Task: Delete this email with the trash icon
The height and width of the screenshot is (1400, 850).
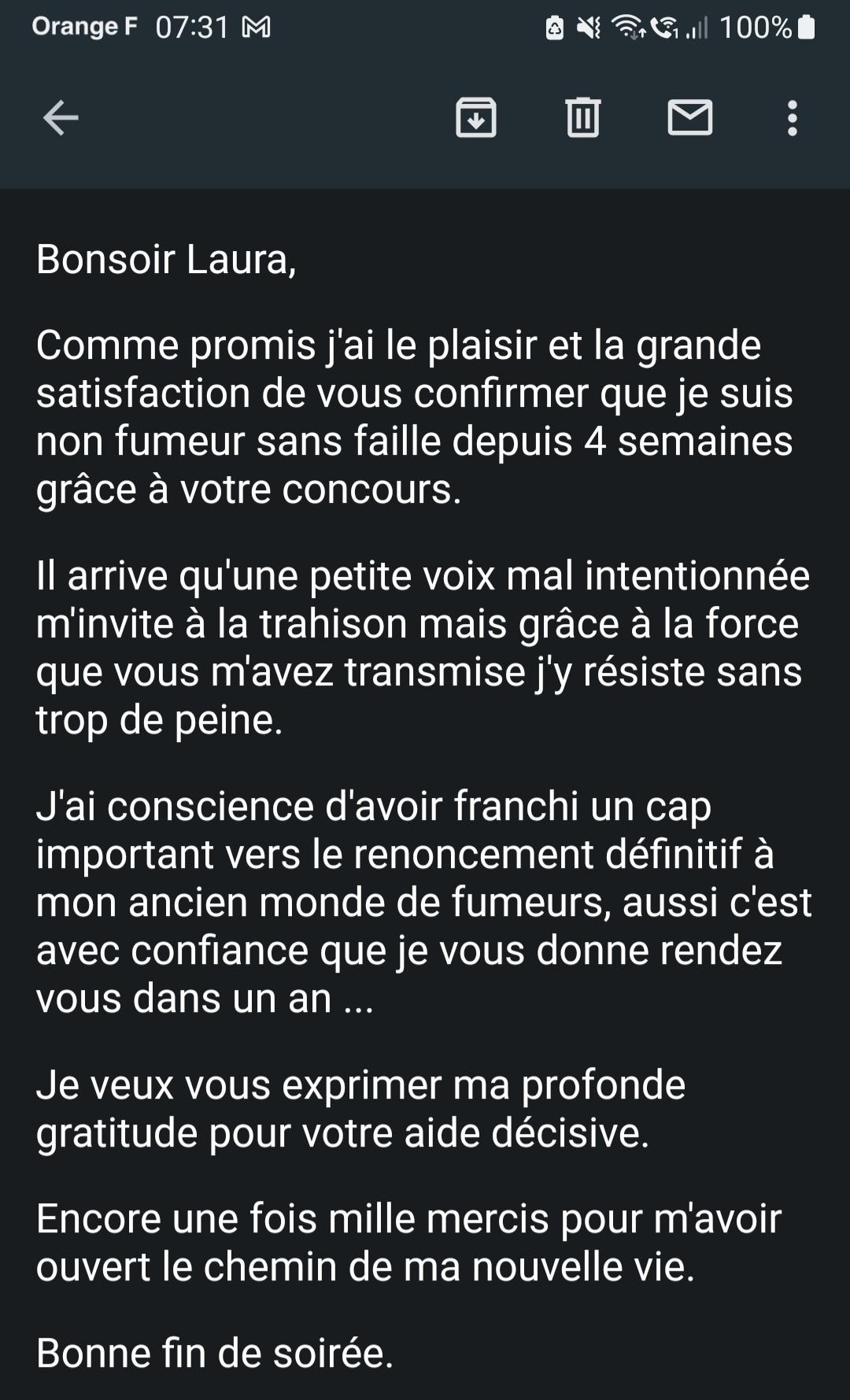Action: 583,118
